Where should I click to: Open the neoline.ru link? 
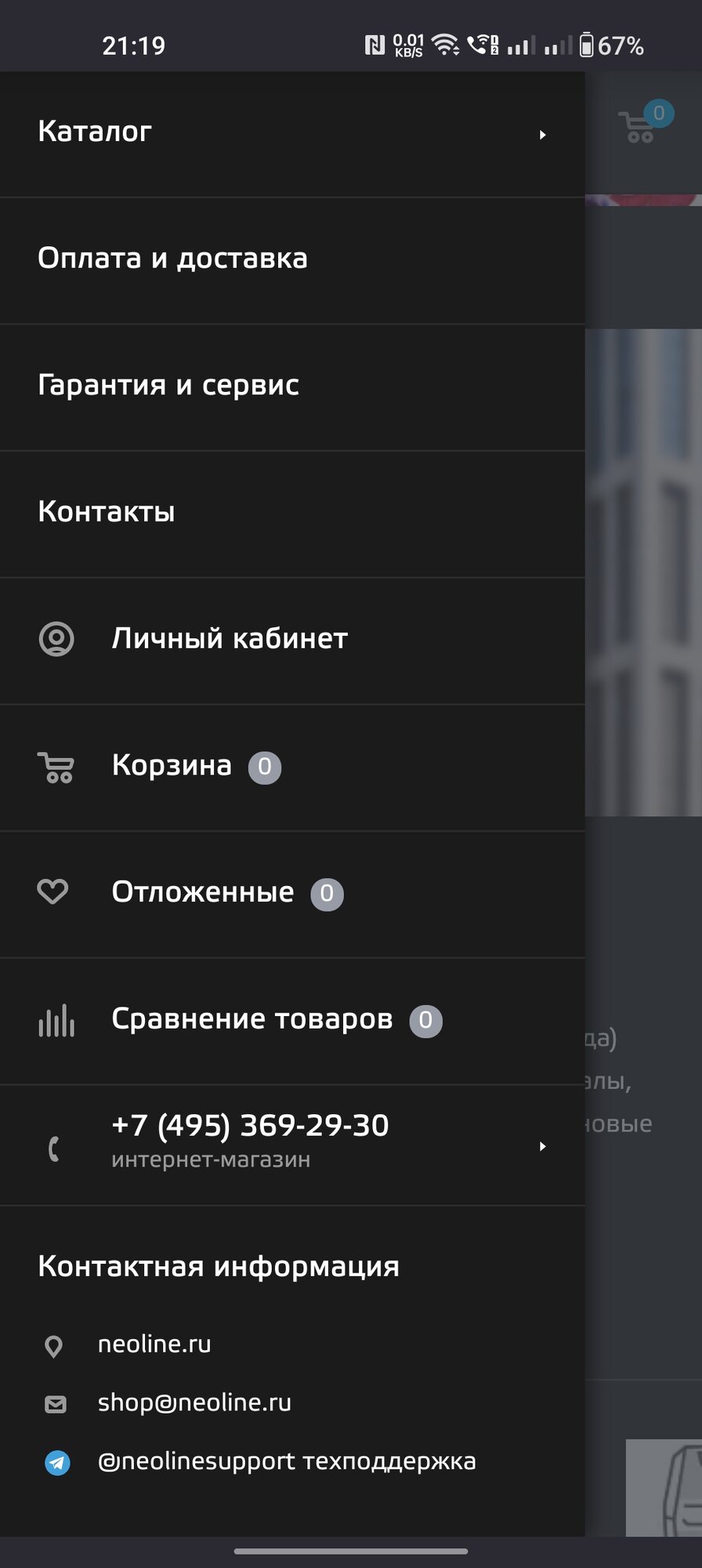point(154,1345)
